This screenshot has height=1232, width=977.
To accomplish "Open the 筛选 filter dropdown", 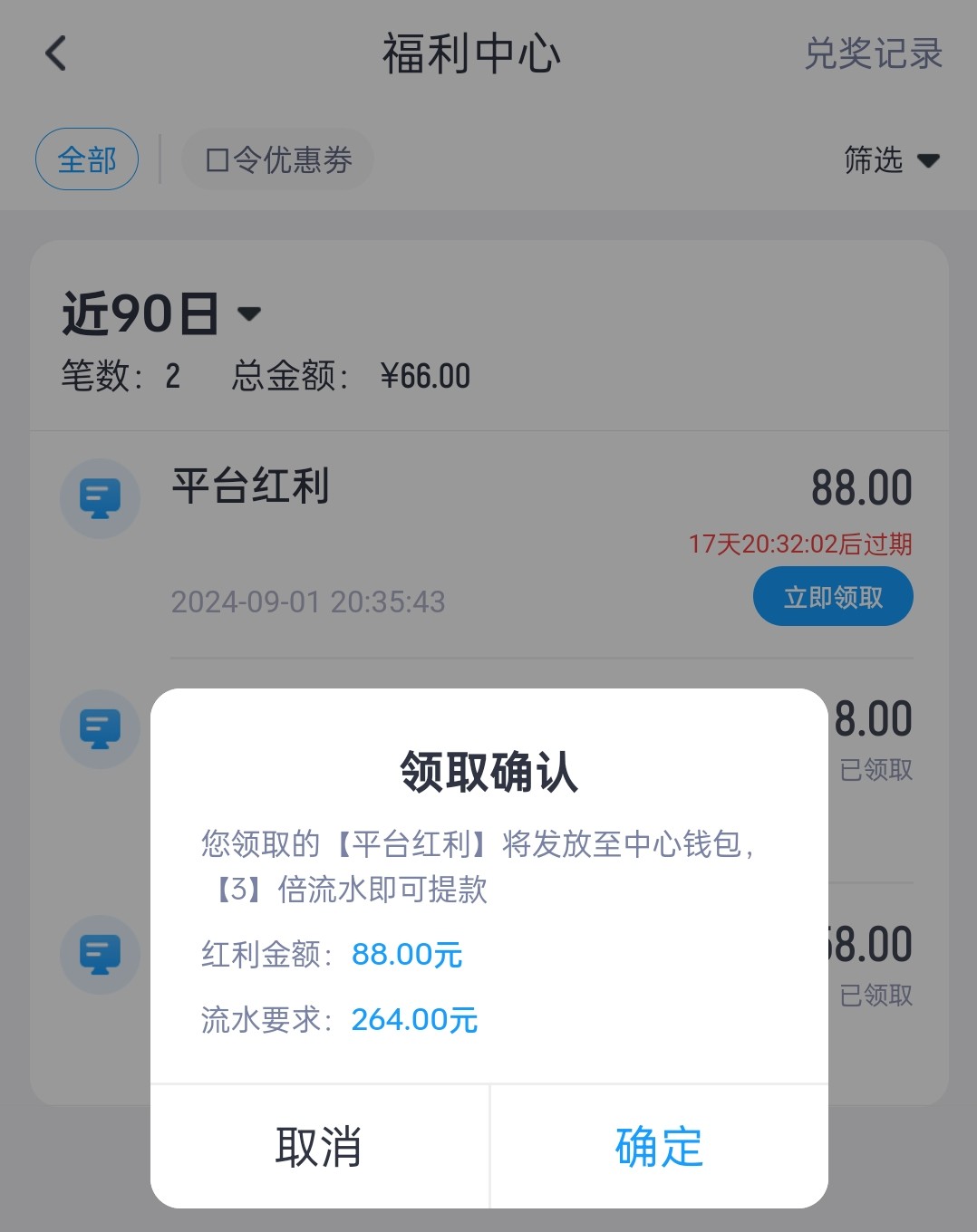I will (x=890, y=160).
